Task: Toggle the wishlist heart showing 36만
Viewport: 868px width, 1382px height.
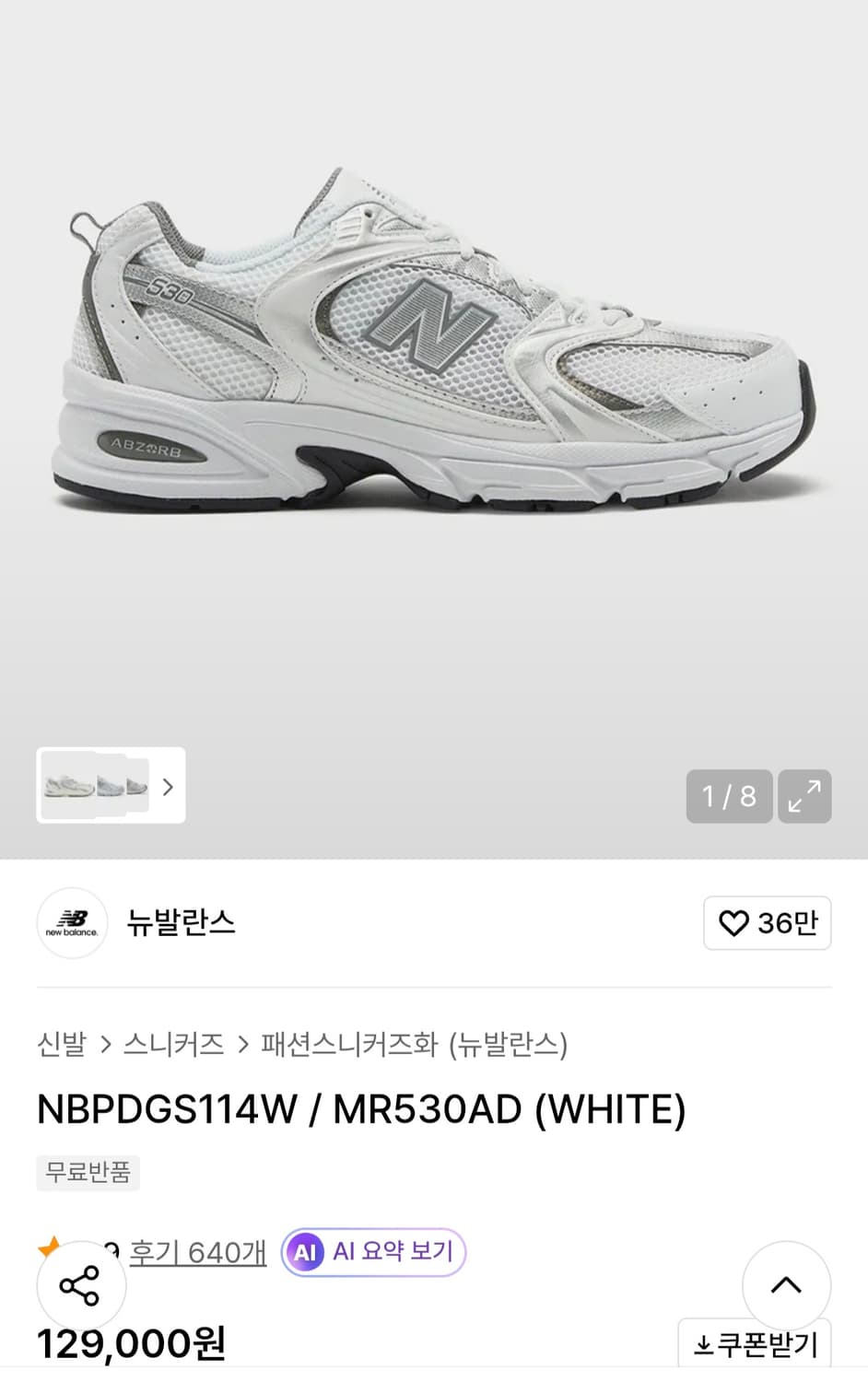Action: (767, 923)
